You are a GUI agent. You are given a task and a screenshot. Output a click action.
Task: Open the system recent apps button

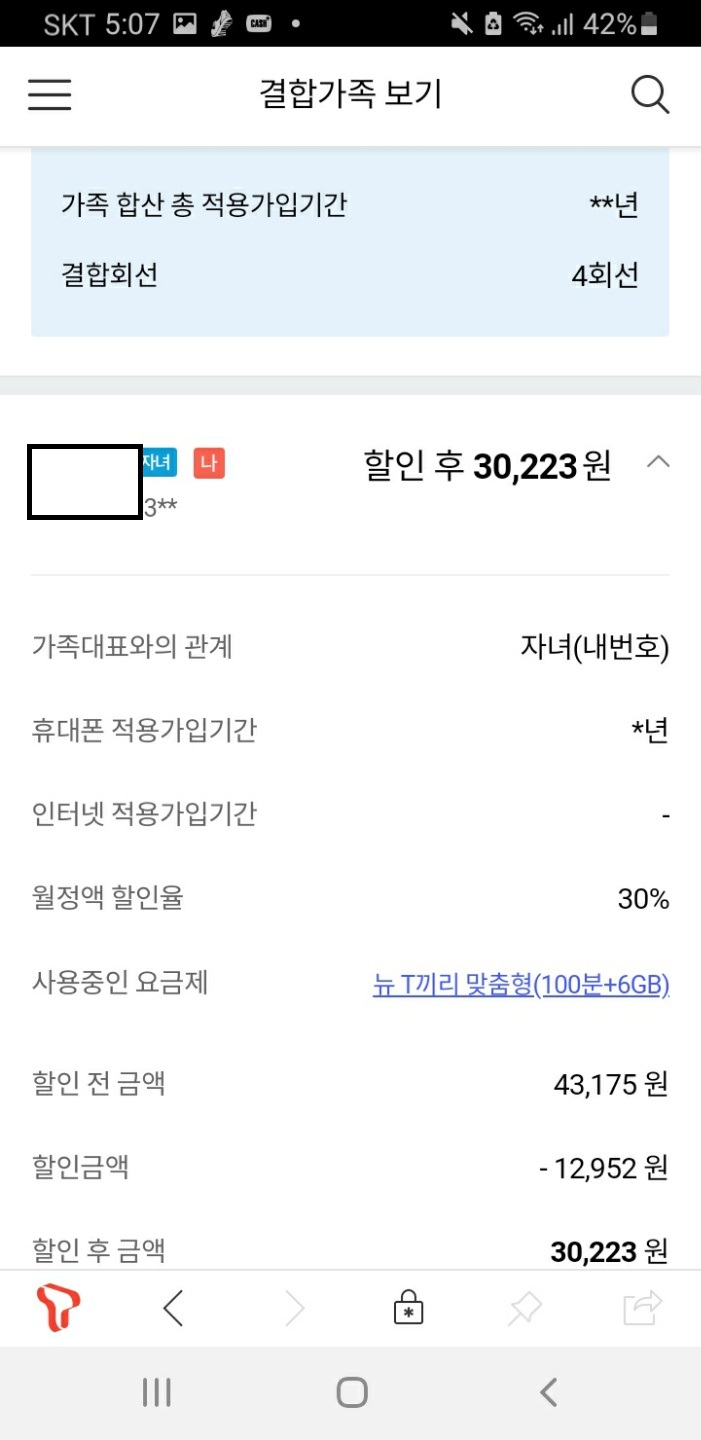(x=157, y=1392)
